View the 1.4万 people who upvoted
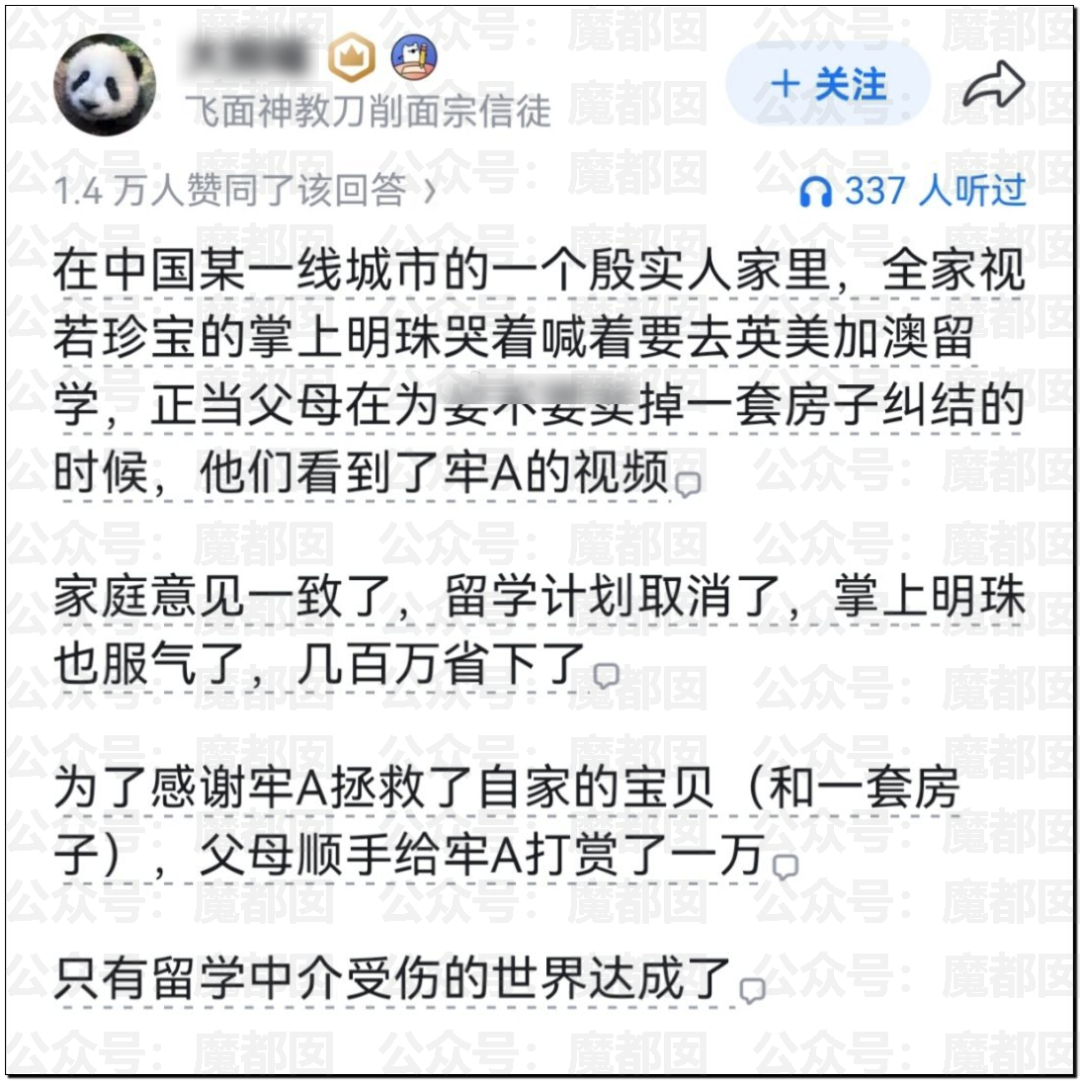This screenshot has height=1081, width=1080. [245, 191]
